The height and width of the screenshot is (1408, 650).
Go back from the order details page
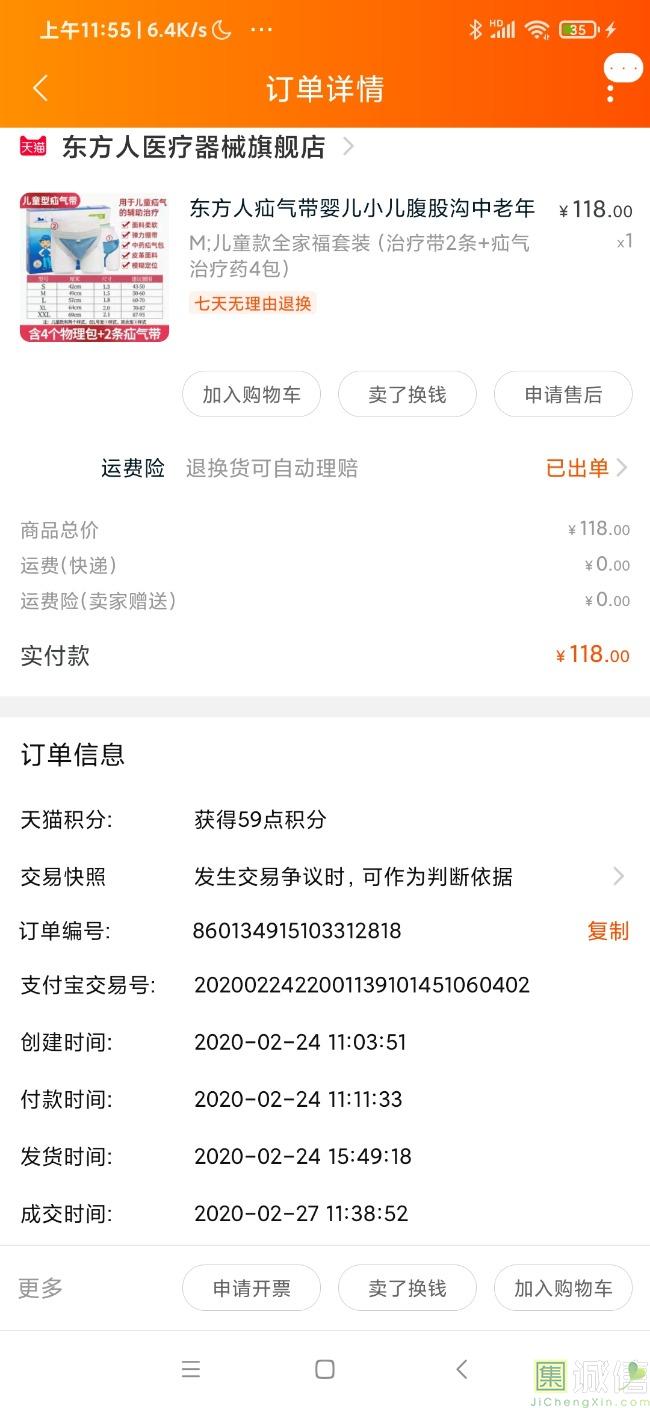click(40, 88)
